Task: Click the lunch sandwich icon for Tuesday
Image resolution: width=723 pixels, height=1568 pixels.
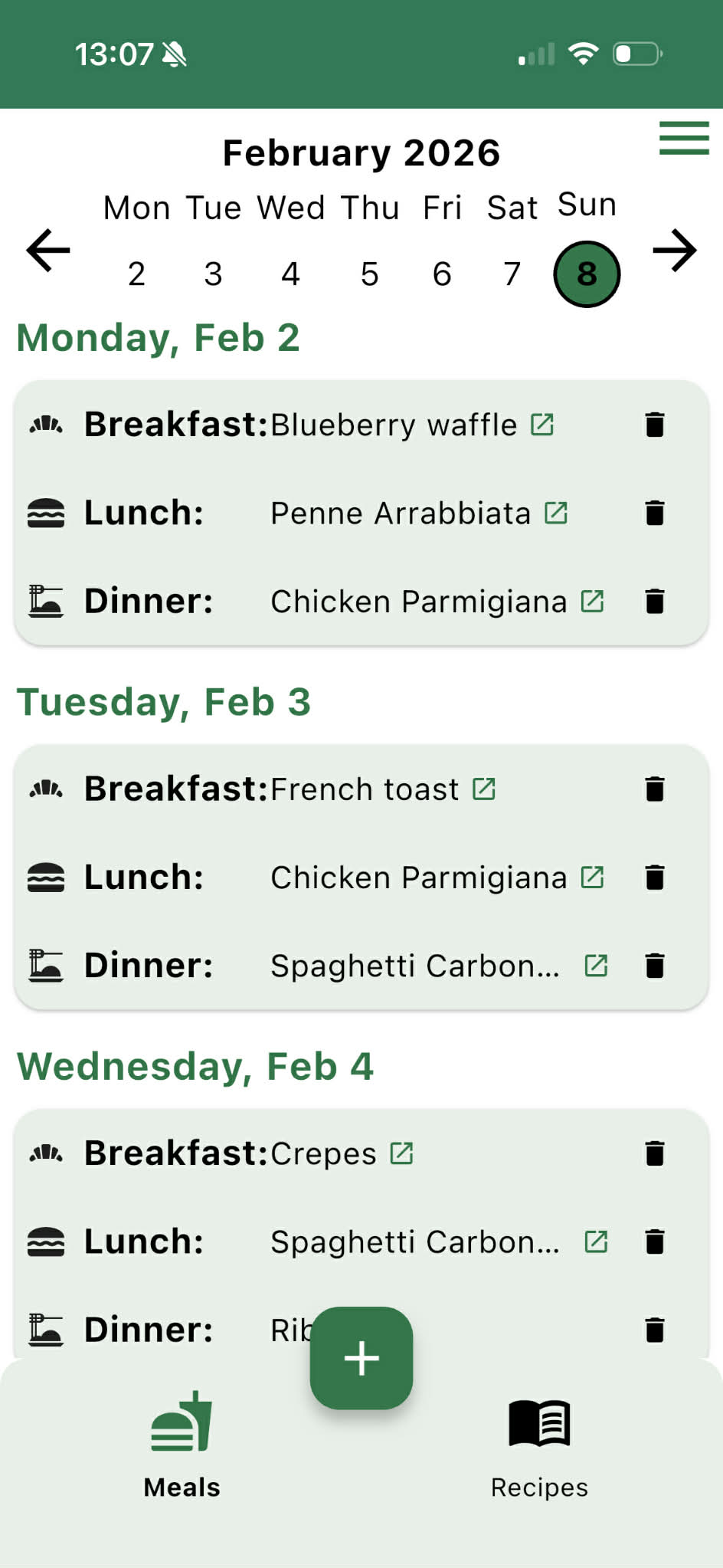Action: pos(46,877)
